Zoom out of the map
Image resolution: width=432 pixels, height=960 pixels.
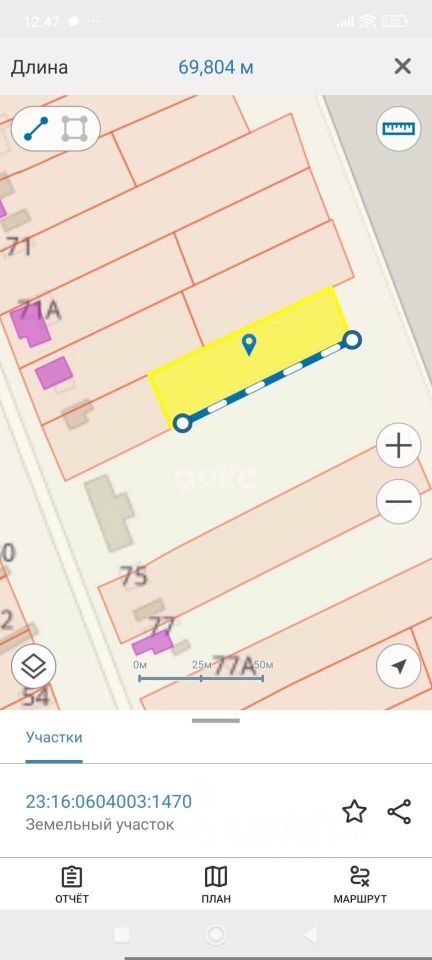tap(398, 501)
